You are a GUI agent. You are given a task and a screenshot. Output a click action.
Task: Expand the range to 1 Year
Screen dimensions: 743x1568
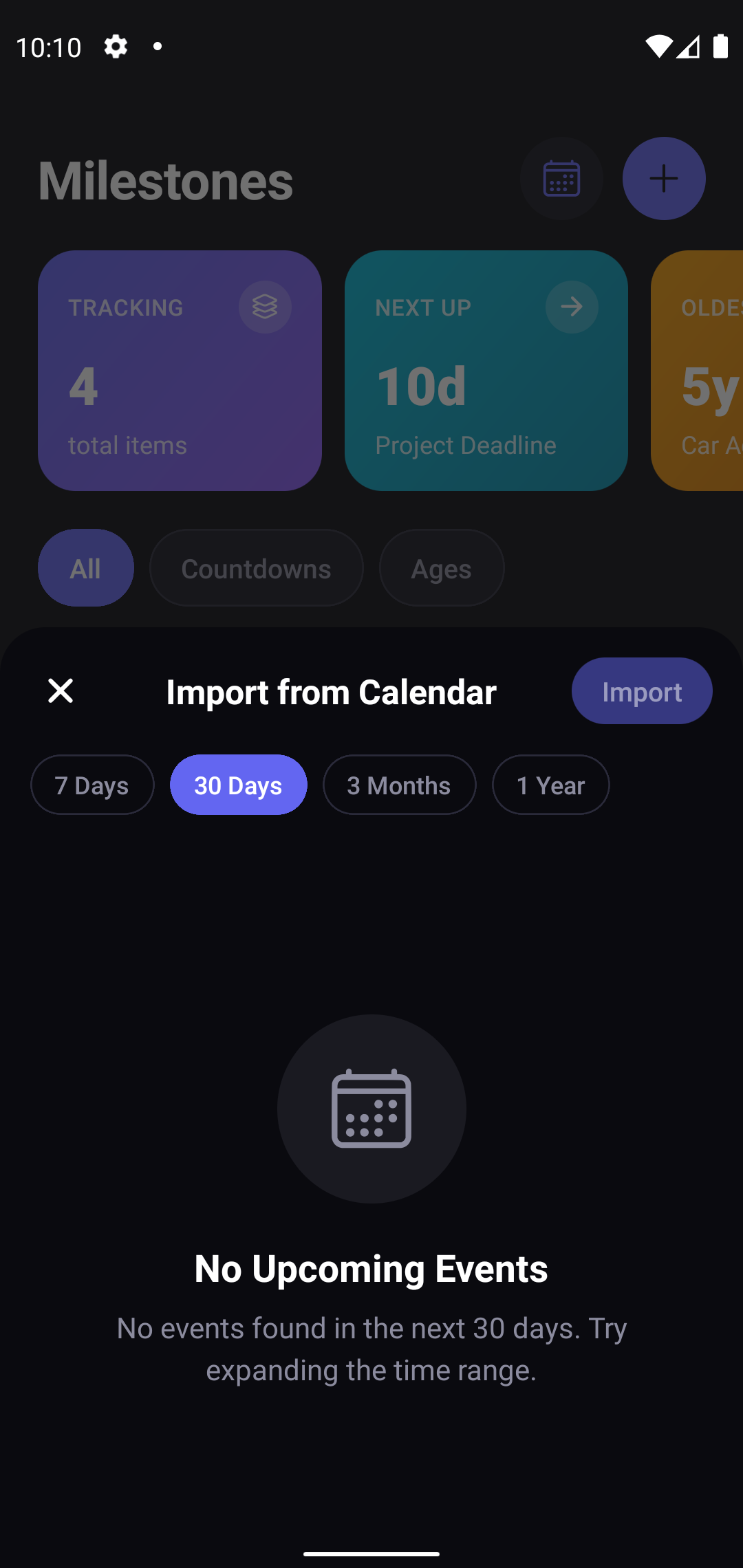(550, 785)
